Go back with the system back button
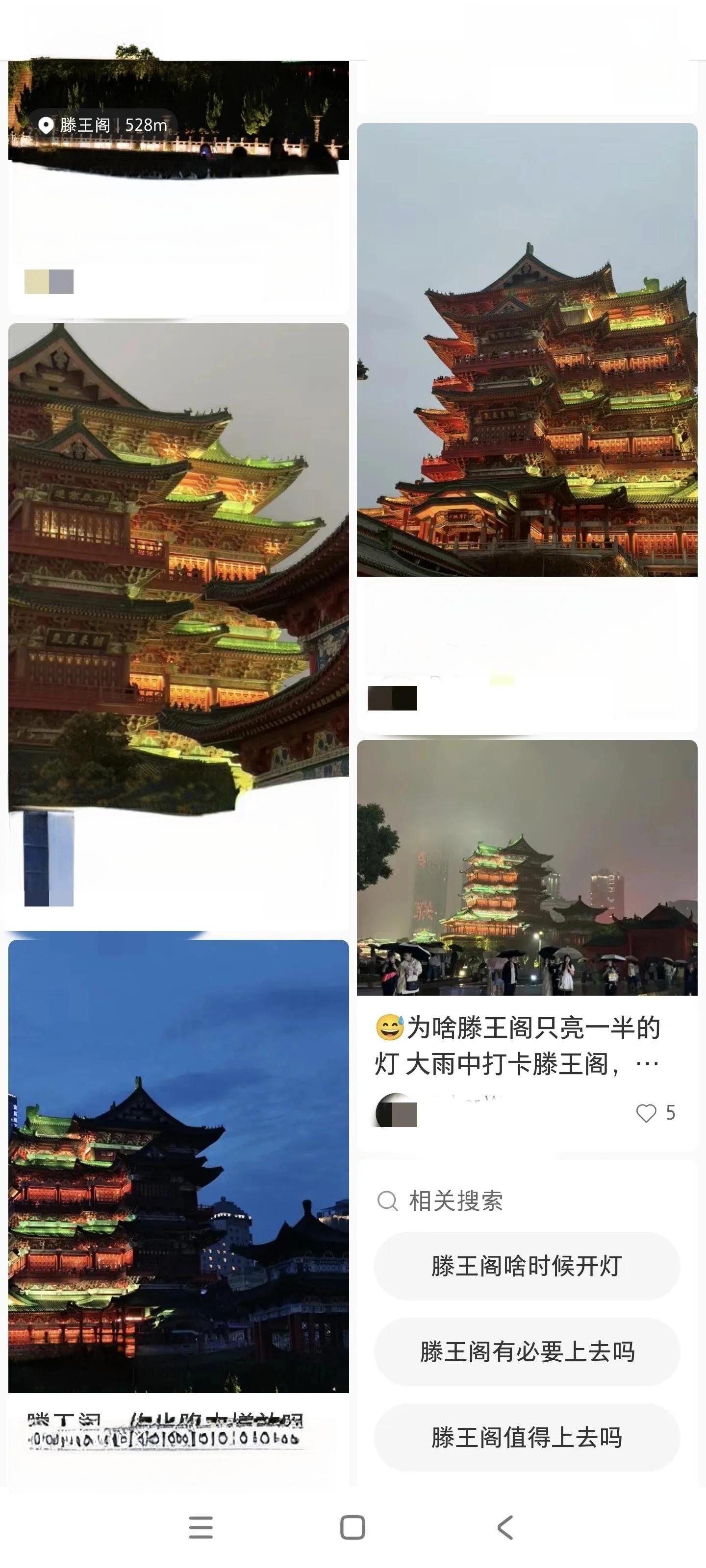The image size is (706, 1568). click(x=505, y=1527)
